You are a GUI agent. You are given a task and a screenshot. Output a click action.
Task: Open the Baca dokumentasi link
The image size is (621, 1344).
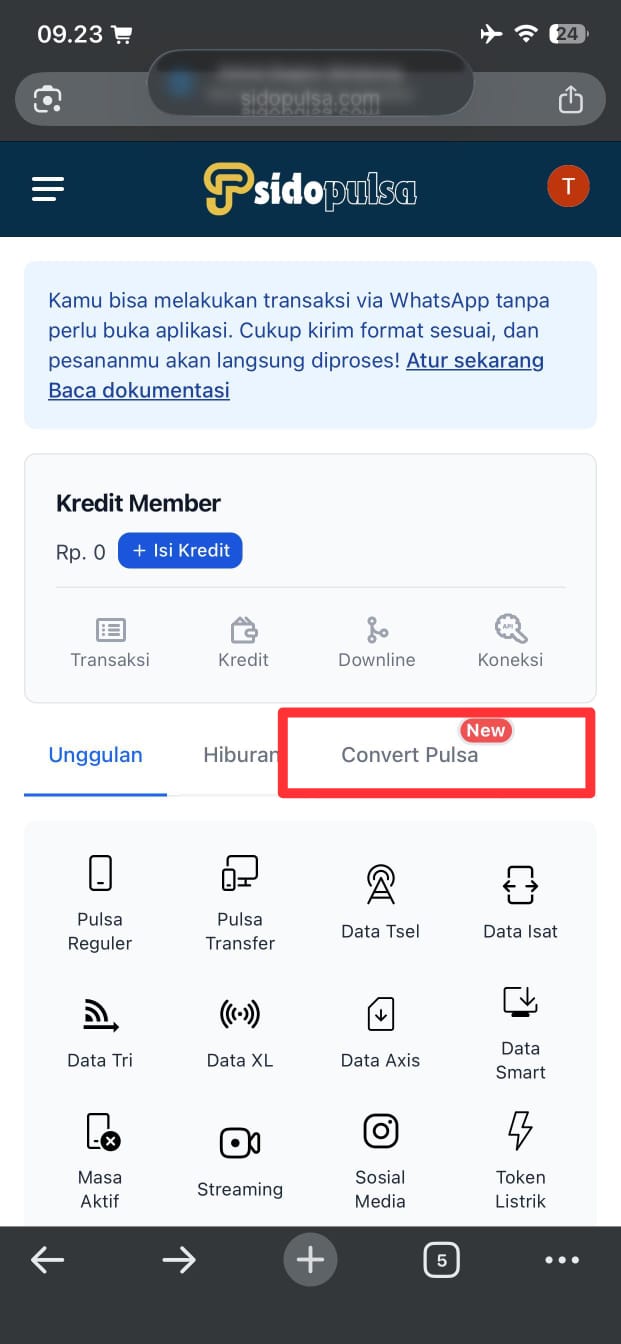pos(139,390)
